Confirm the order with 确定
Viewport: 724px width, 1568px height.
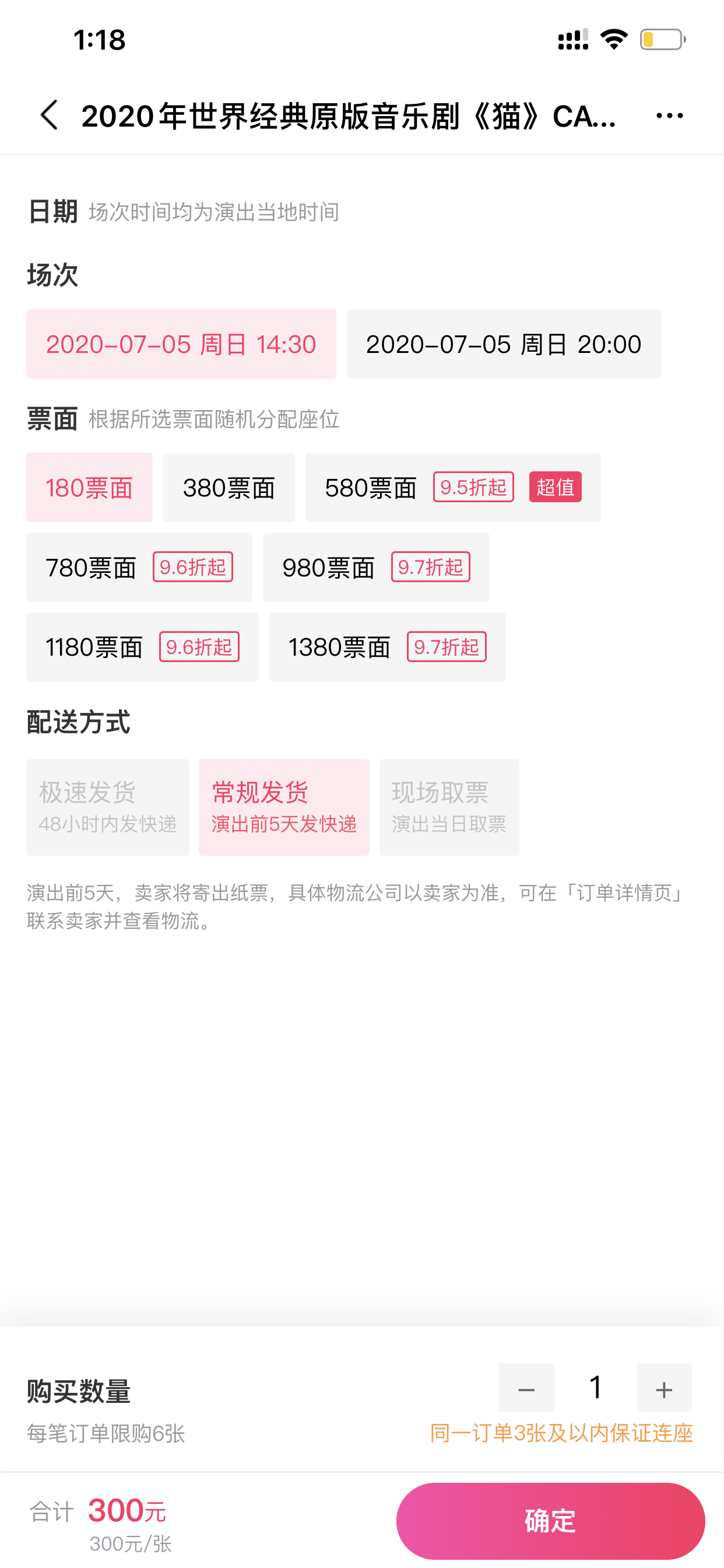click(x=551, y=1521)
